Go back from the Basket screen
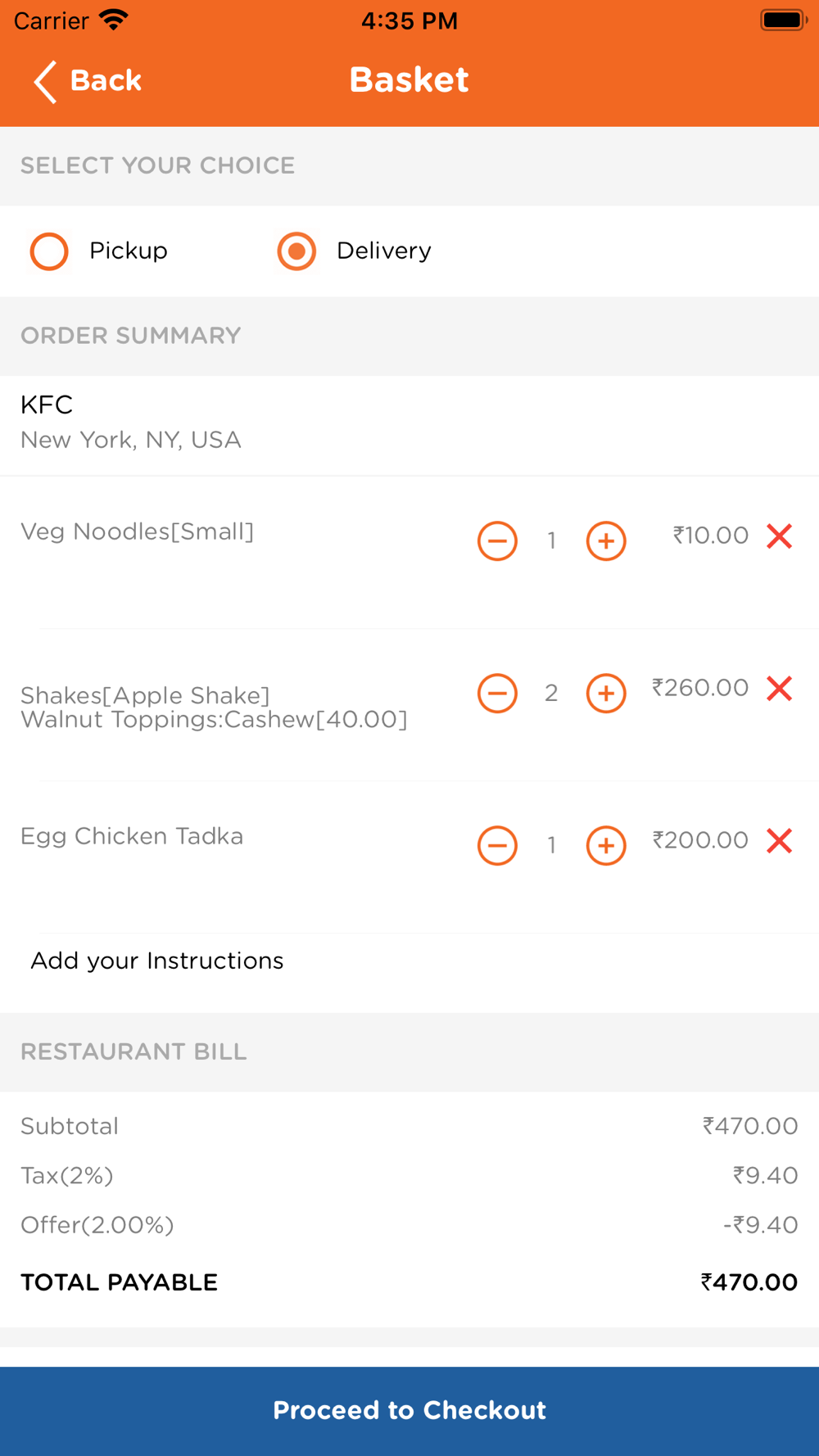Image resolution: width=819 pixels, height=1456 pixels. click(88, 81)
